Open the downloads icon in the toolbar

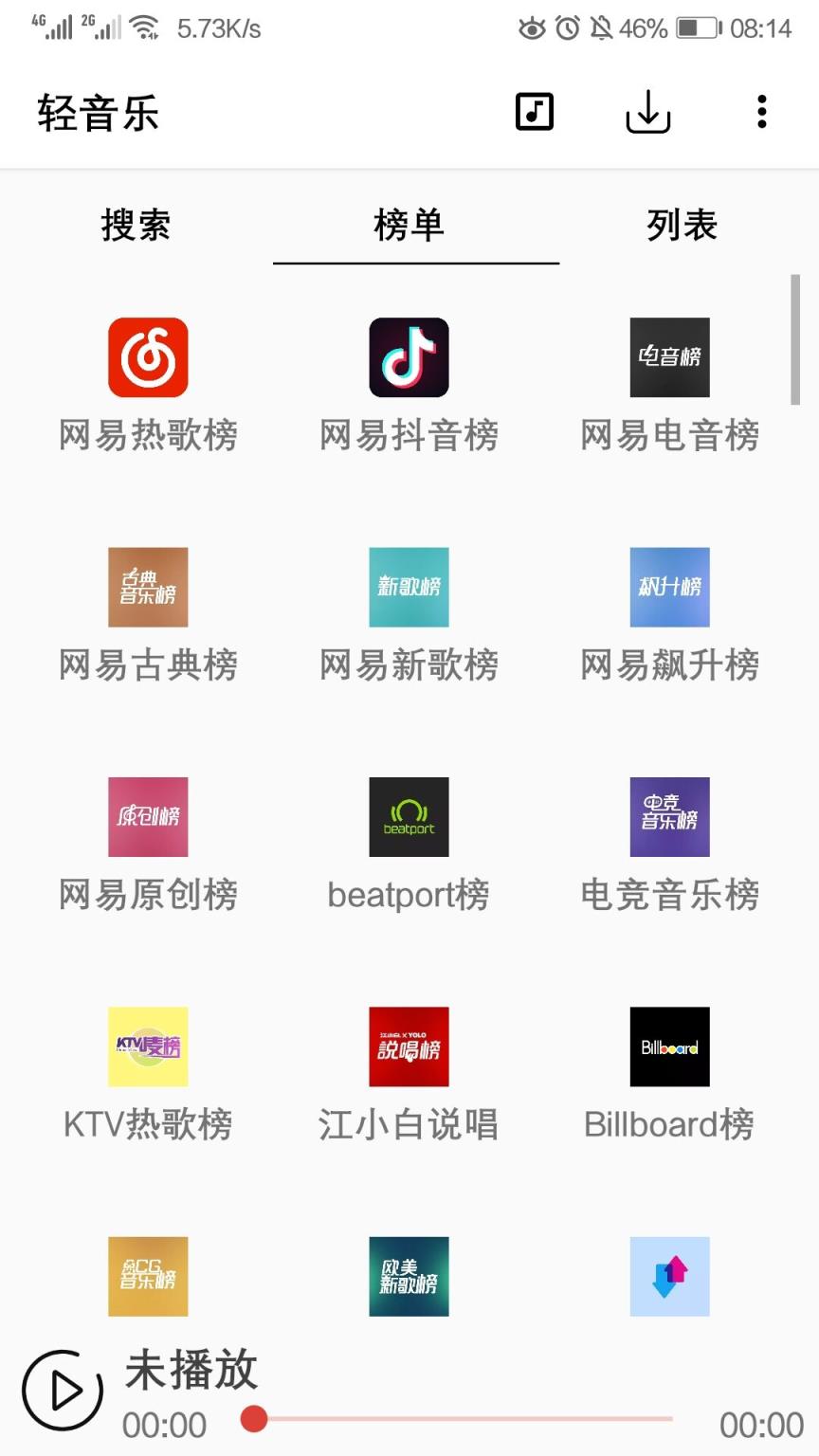point(647,111)
